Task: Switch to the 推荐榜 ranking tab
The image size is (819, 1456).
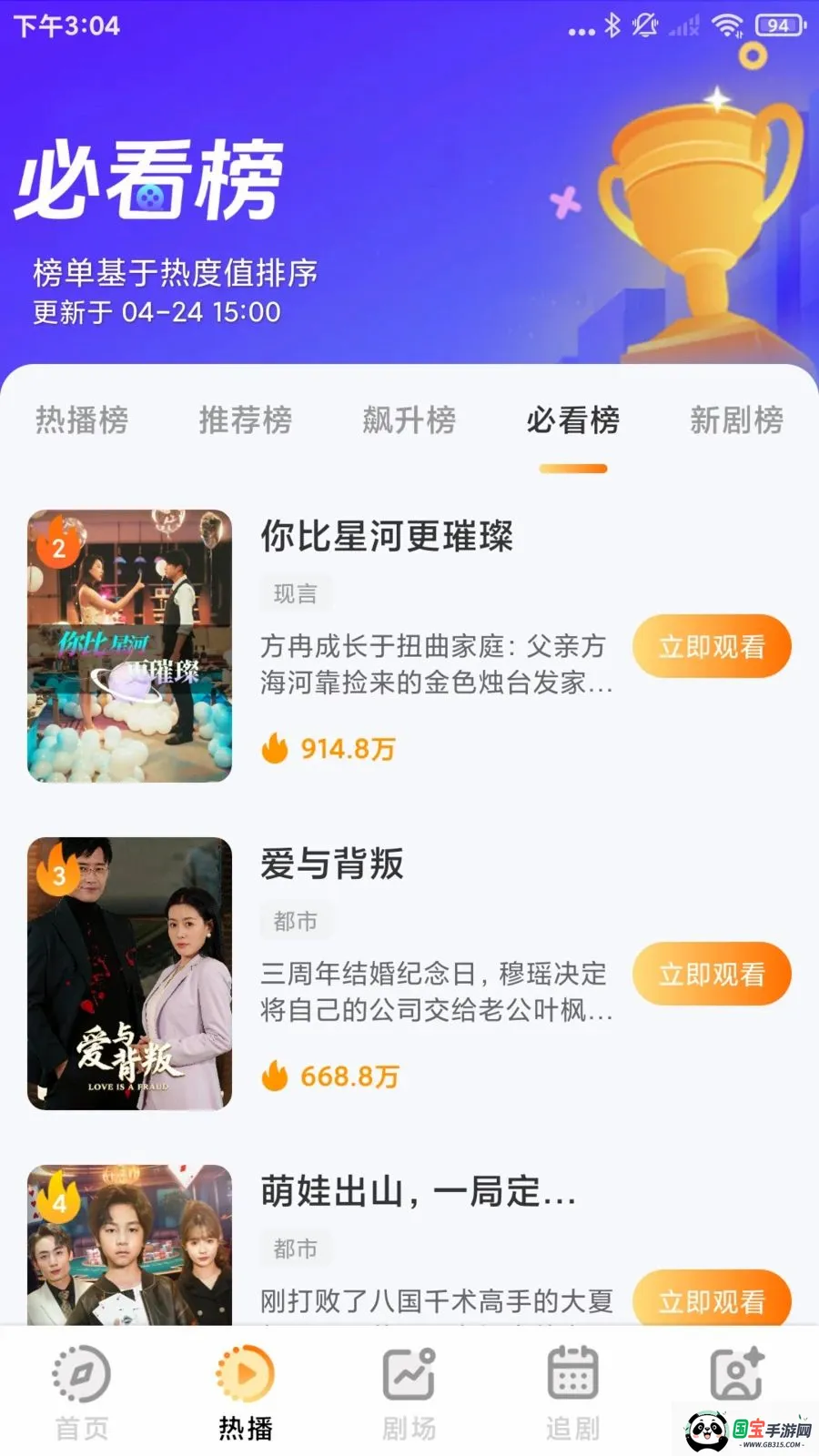Action: point(246,420)
